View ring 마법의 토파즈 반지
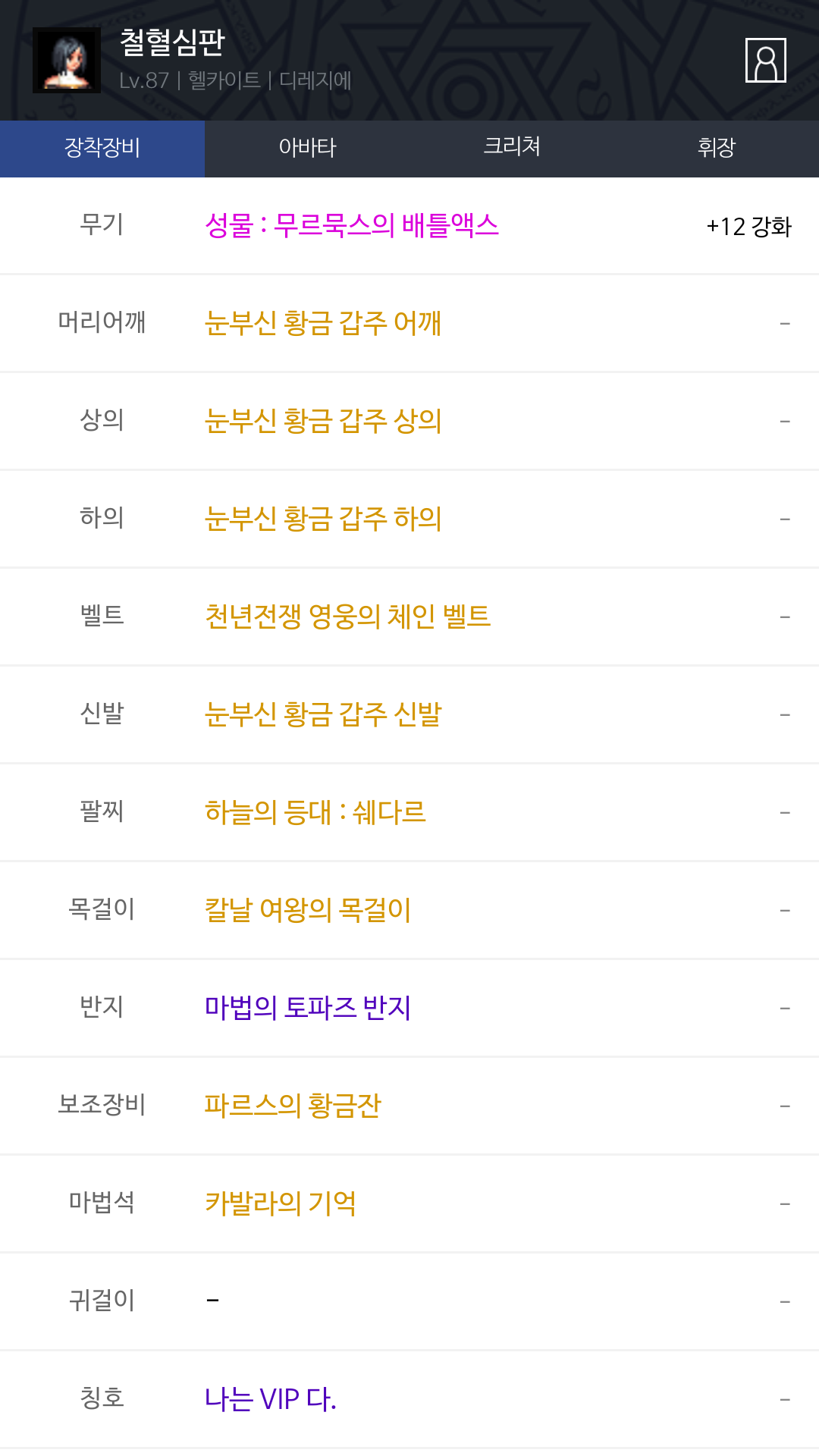 click(308, 1008)
